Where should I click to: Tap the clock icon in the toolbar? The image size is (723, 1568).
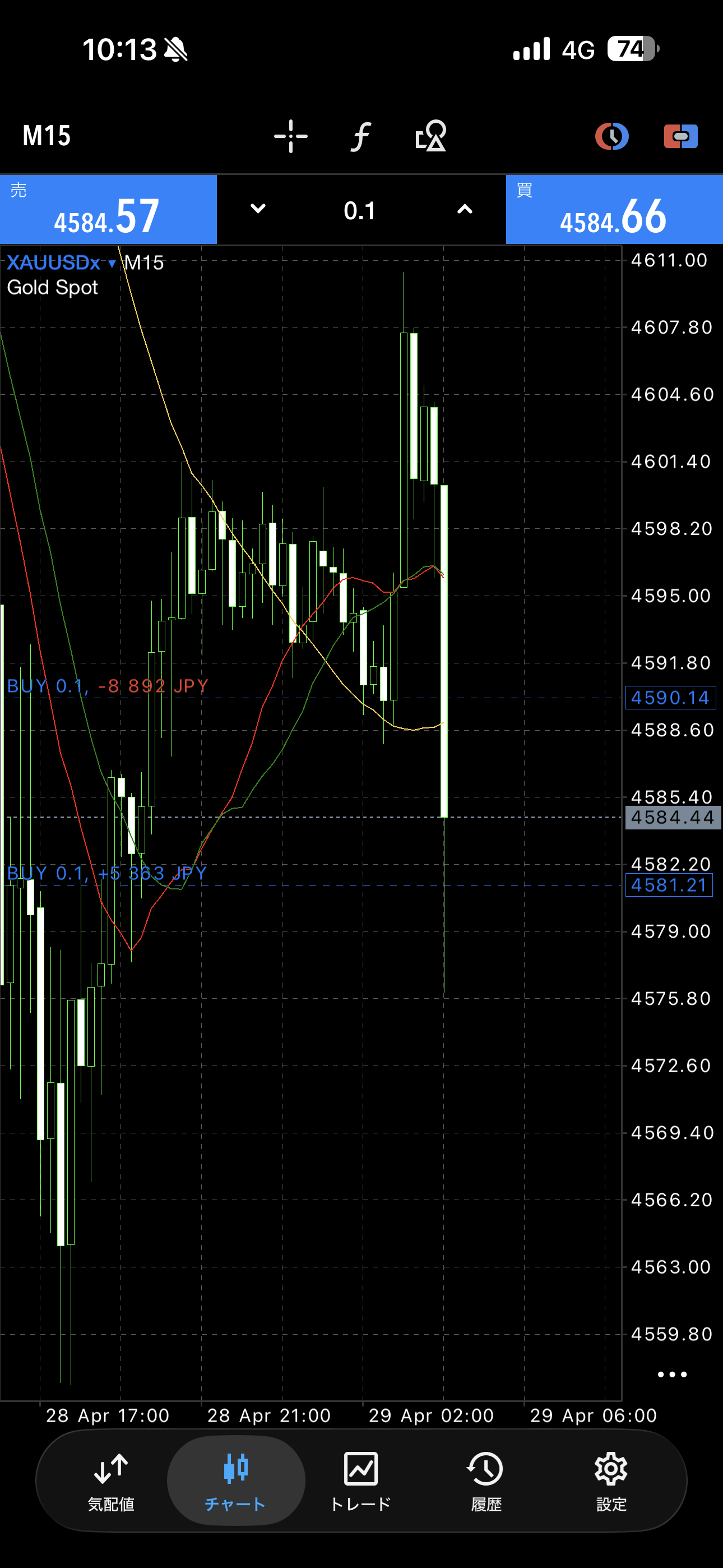point(611,136)
